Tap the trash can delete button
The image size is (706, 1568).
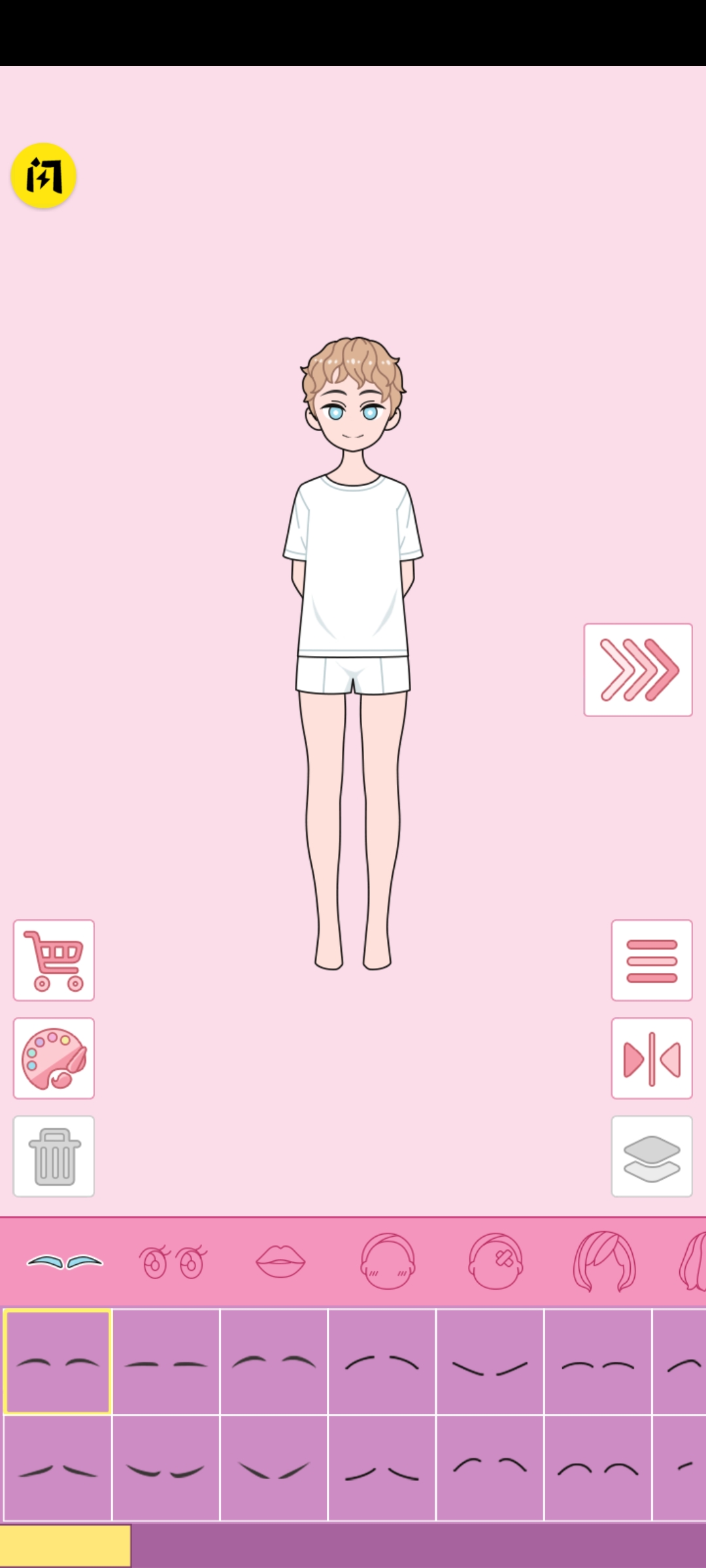(x=54, y=1156)
